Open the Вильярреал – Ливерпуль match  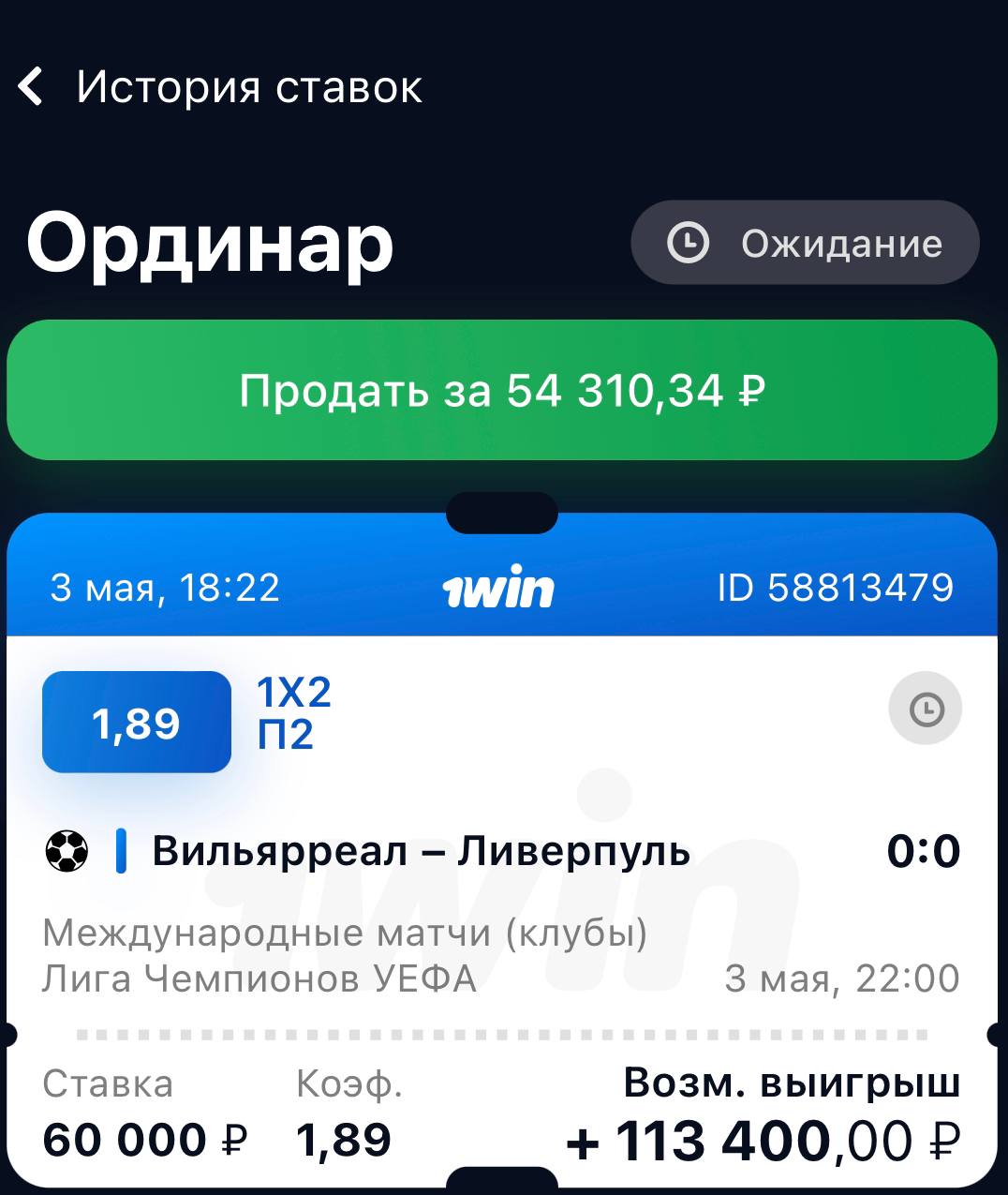tap(421, 851)
